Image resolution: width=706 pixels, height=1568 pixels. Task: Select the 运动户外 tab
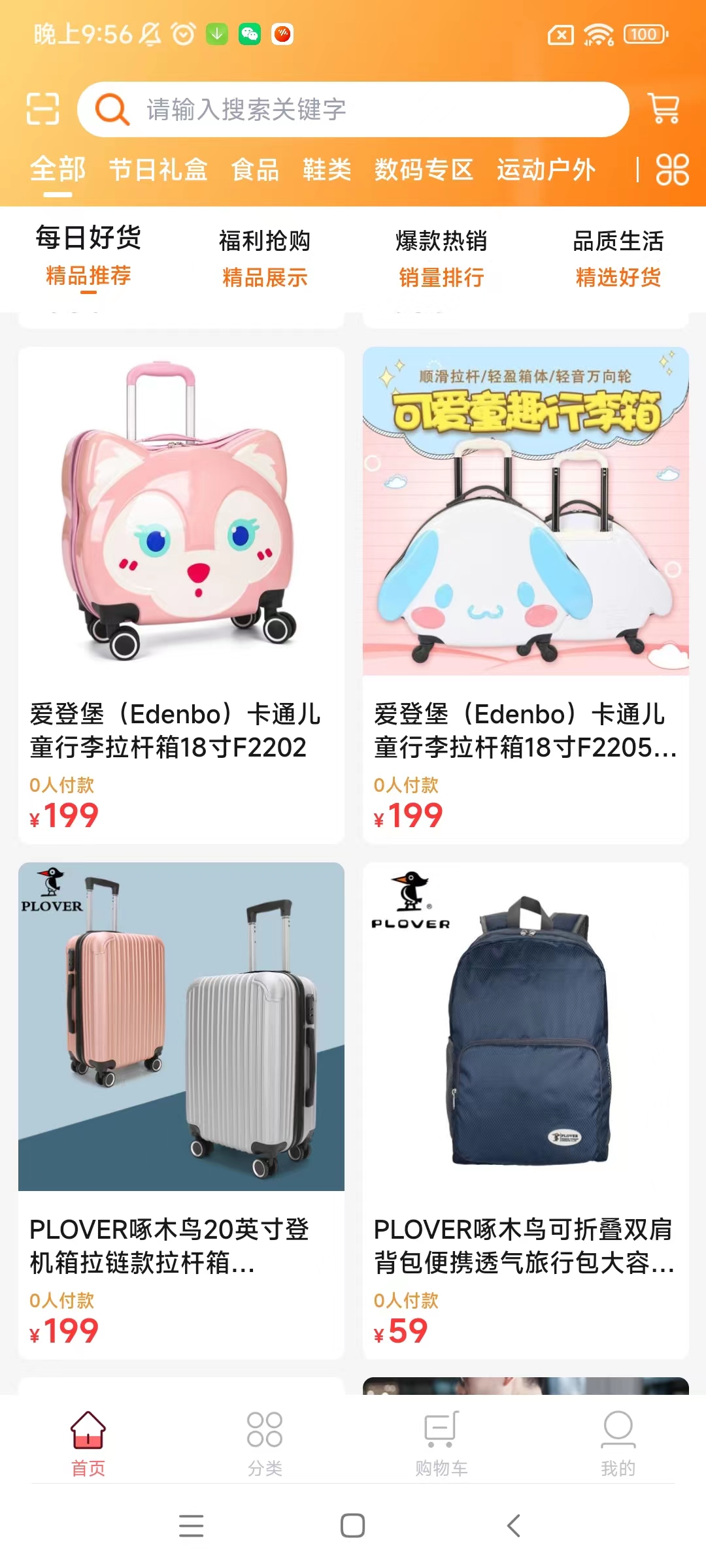(x=546, y=170)
